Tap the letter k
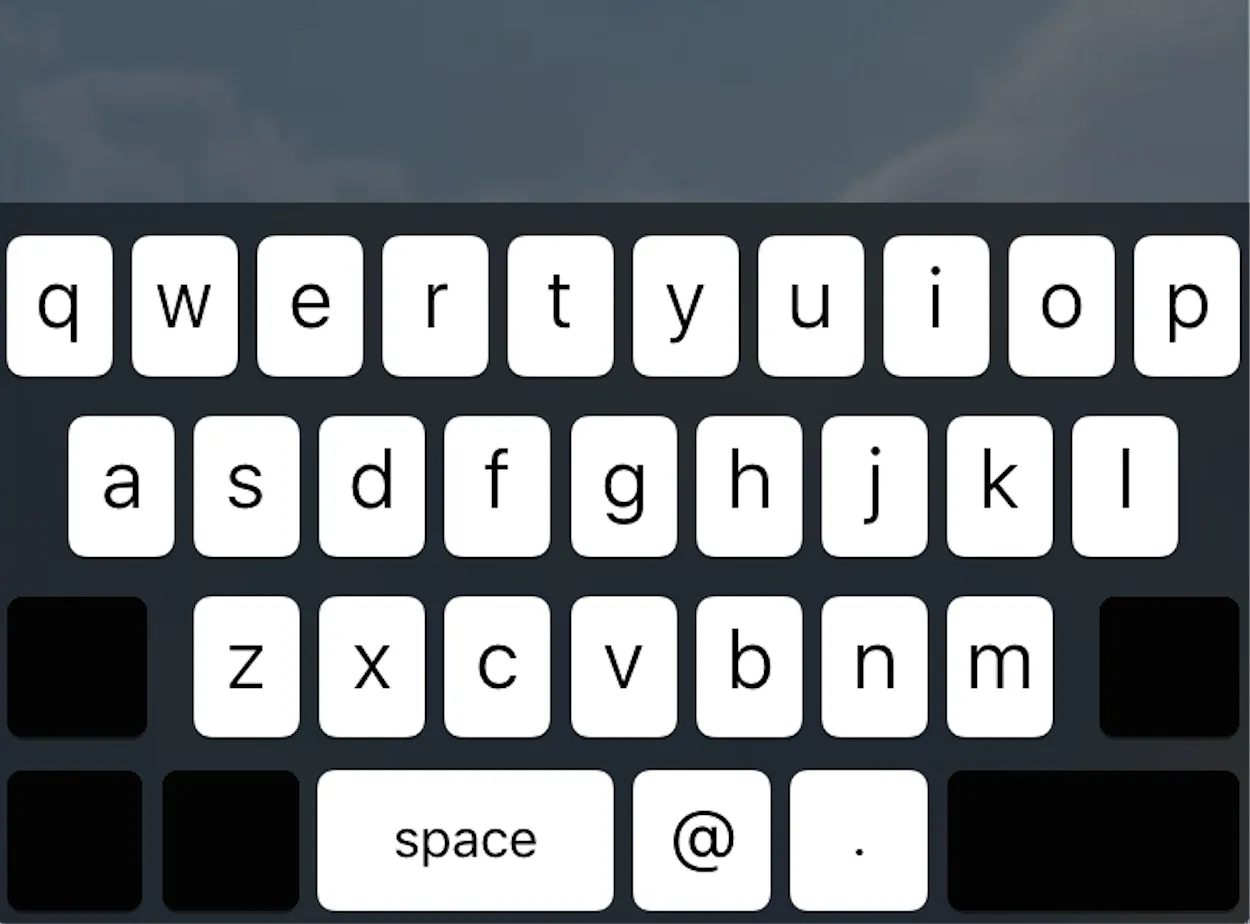Image resolution: width=1250 pixels, height=924 pixels. click(x=999, y=486)
